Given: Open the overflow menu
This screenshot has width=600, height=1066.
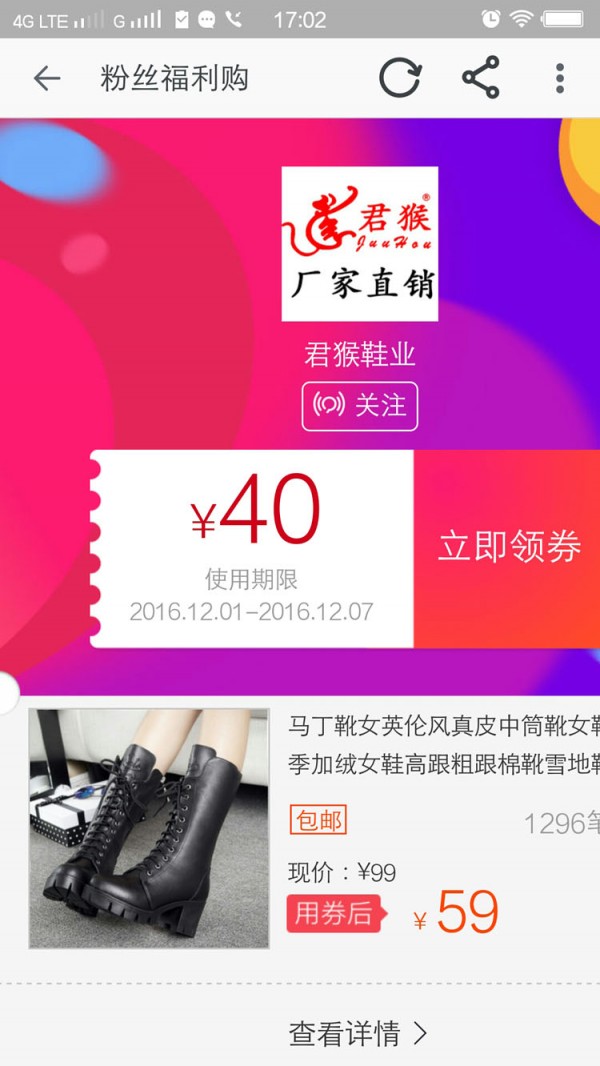Looking at the screenshot, I should [x=559, y=78].
